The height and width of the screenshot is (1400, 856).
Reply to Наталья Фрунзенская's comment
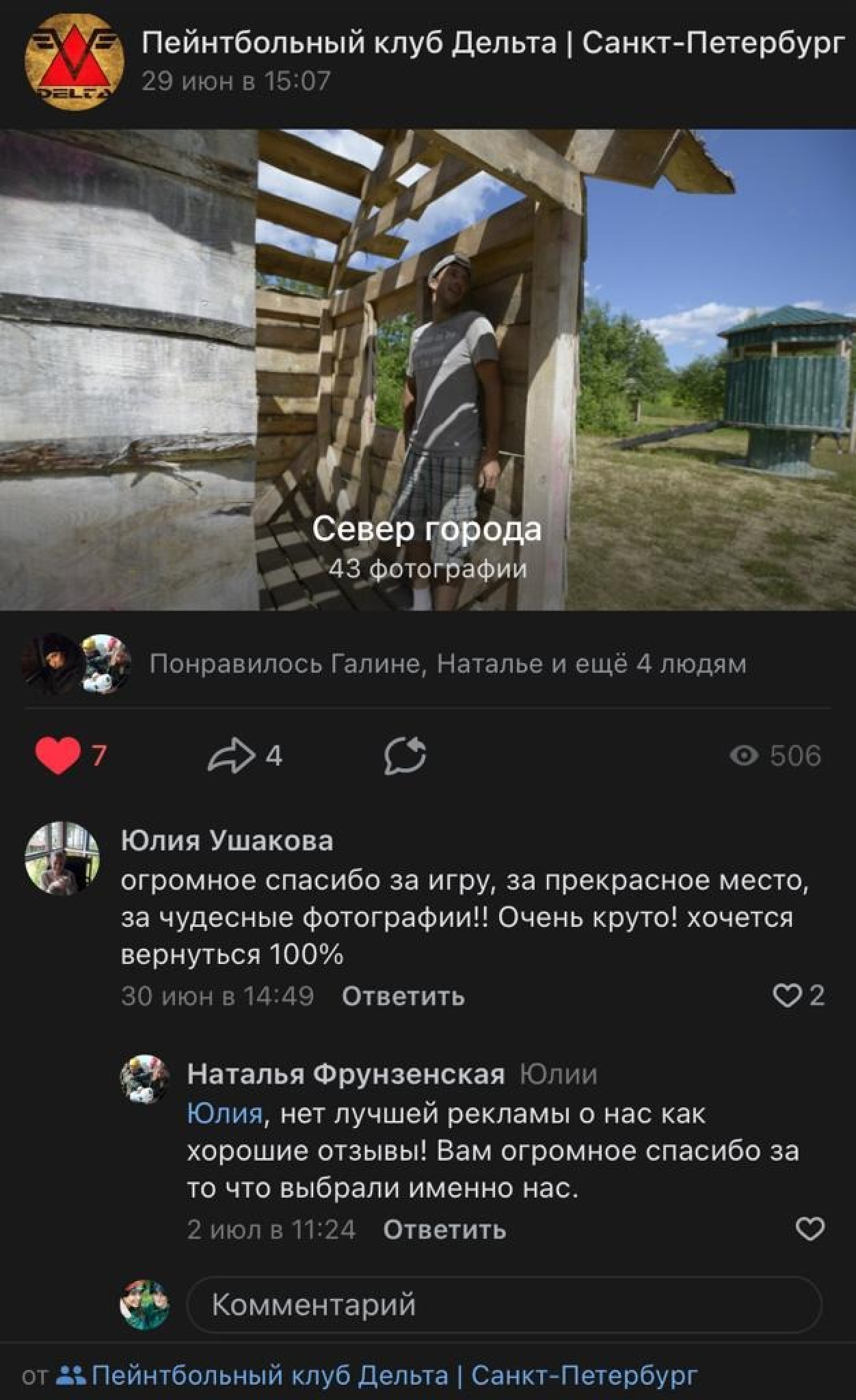click(444, 1230)
